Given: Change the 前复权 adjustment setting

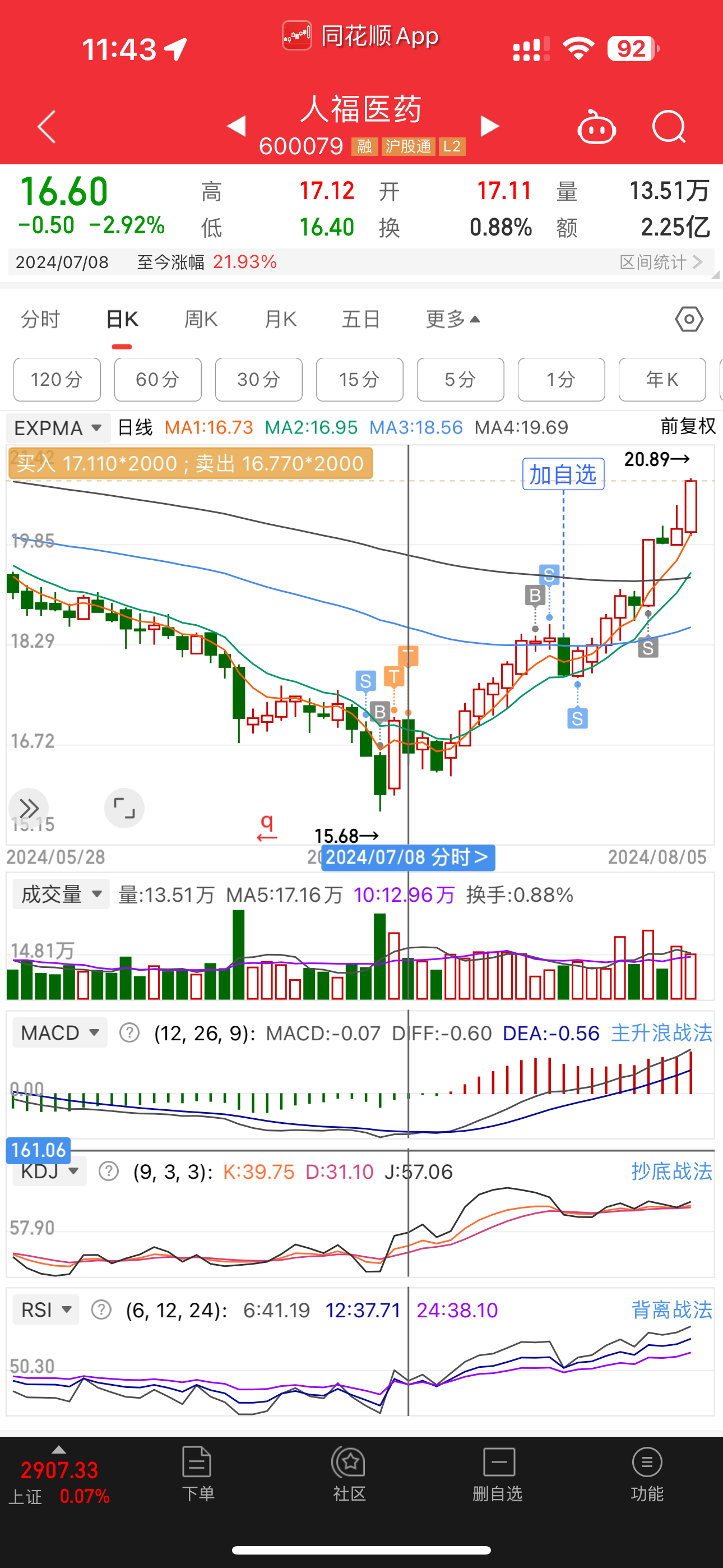Looking at the screenshot, I should coord(688,426).
